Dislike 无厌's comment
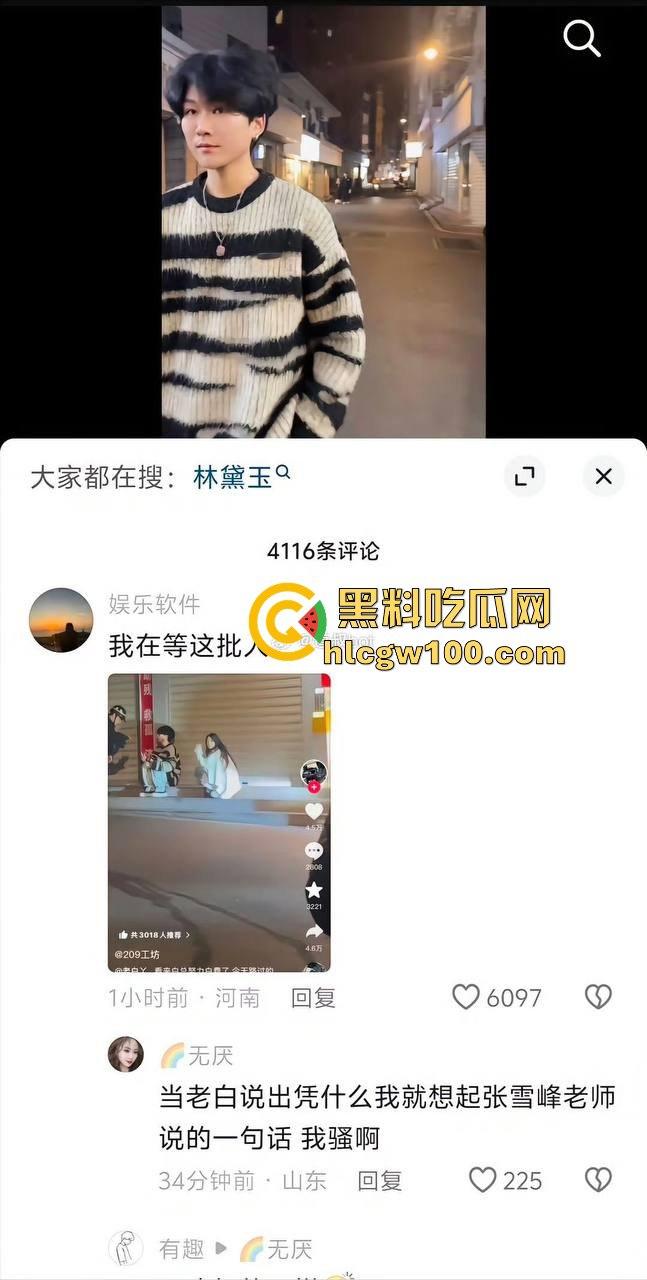This screenshot has width=647, height=1280. point(598,1181)
